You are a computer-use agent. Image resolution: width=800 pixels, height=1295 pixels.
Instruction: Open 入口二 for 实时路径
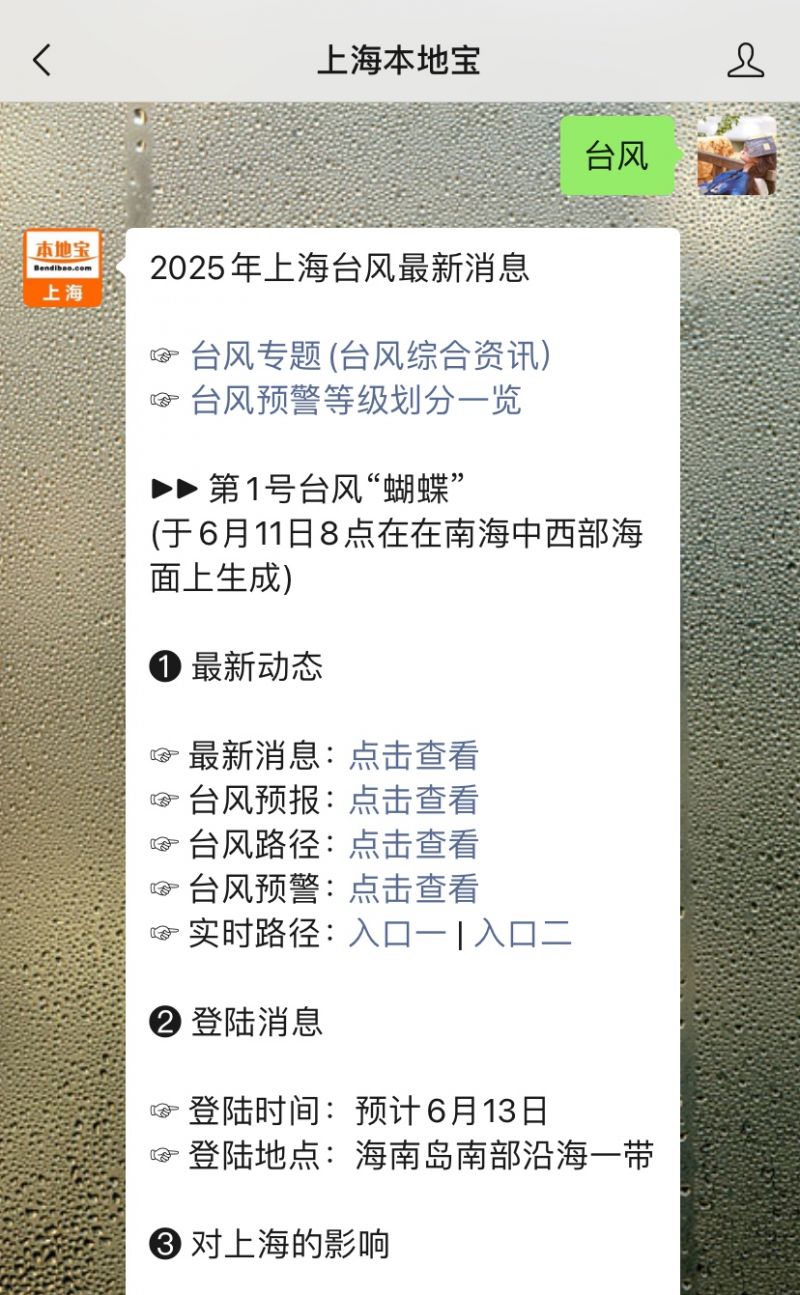523,933
